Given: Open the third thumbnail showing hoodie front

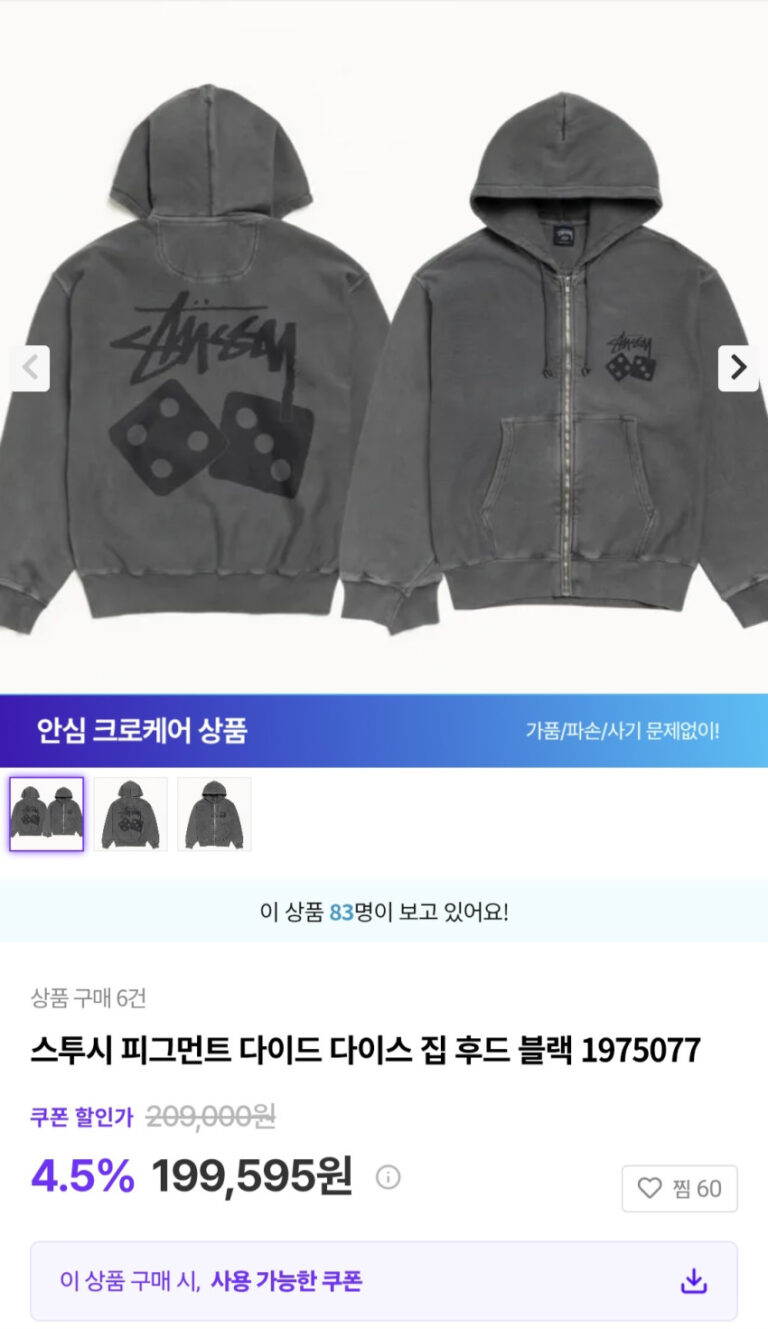Looking at the screenshot, I should click(x=214, y=814).
